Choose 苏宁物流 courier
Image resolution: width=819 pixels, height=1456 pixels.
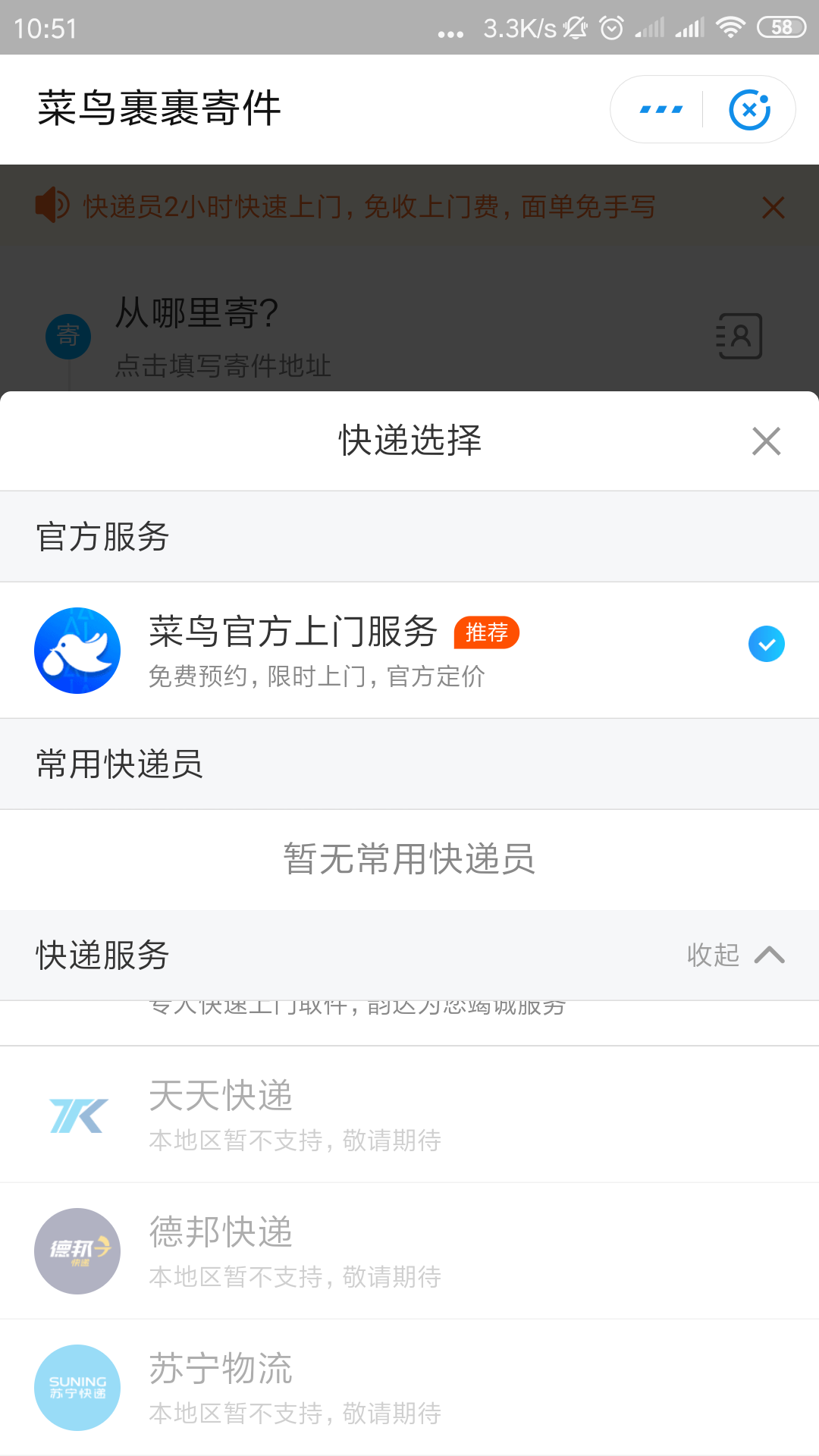click(x=409, y=1387)
